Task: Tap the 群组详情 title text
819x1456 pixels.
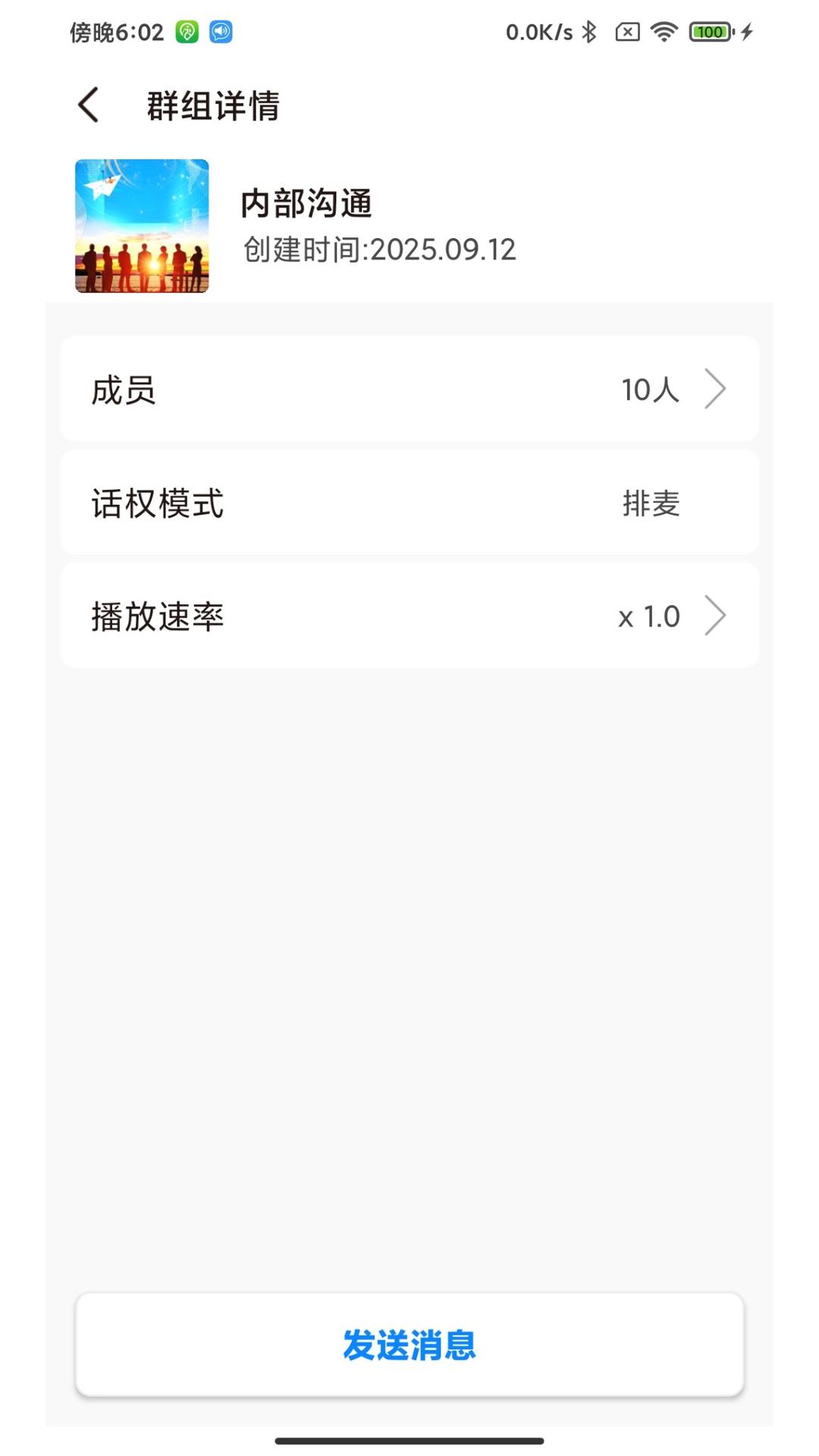Action: click(x=213, y=105)
